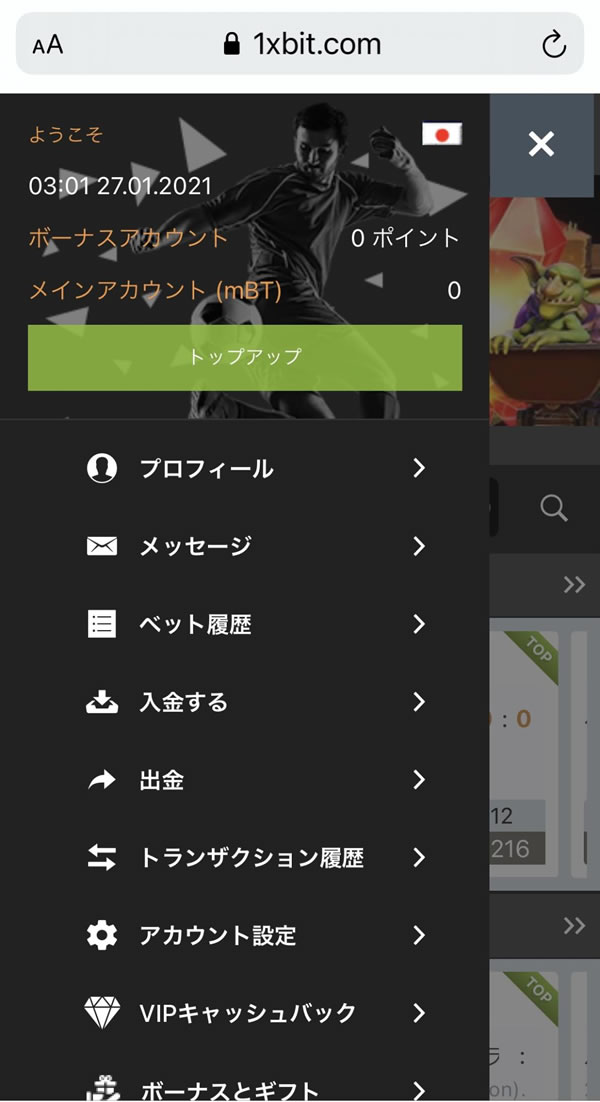600x1102 pixels.
Task: Change language via Japan flag
Action: 441,134
